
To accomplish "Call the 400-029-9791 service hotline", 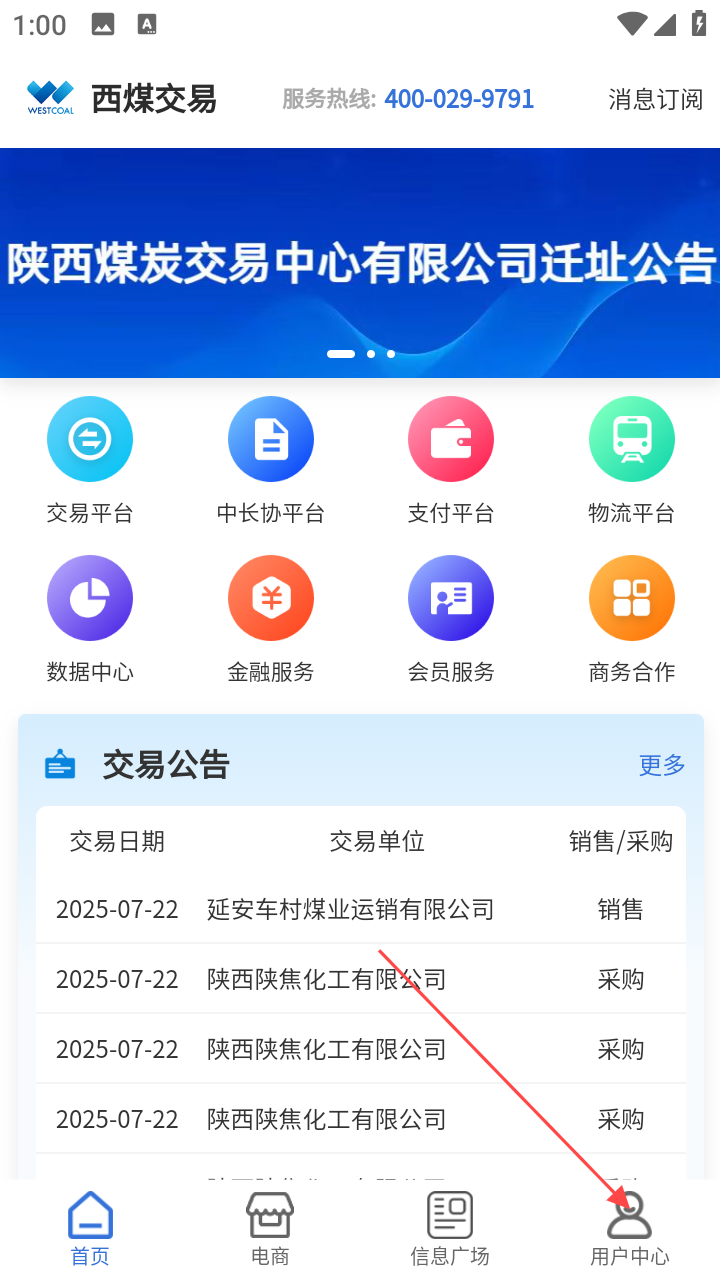I will (x=459, y=99).
